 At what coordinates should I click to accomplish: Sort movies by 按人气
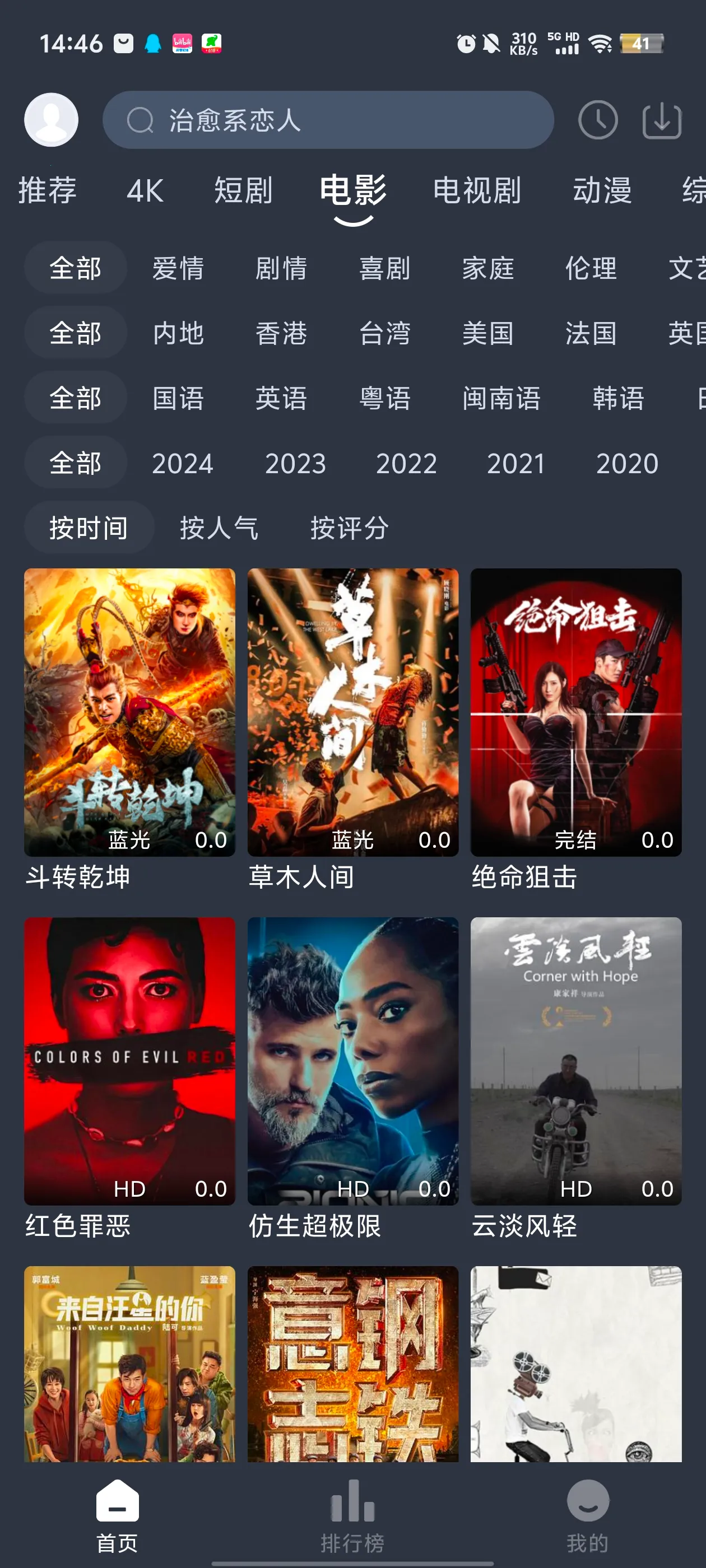219,528
